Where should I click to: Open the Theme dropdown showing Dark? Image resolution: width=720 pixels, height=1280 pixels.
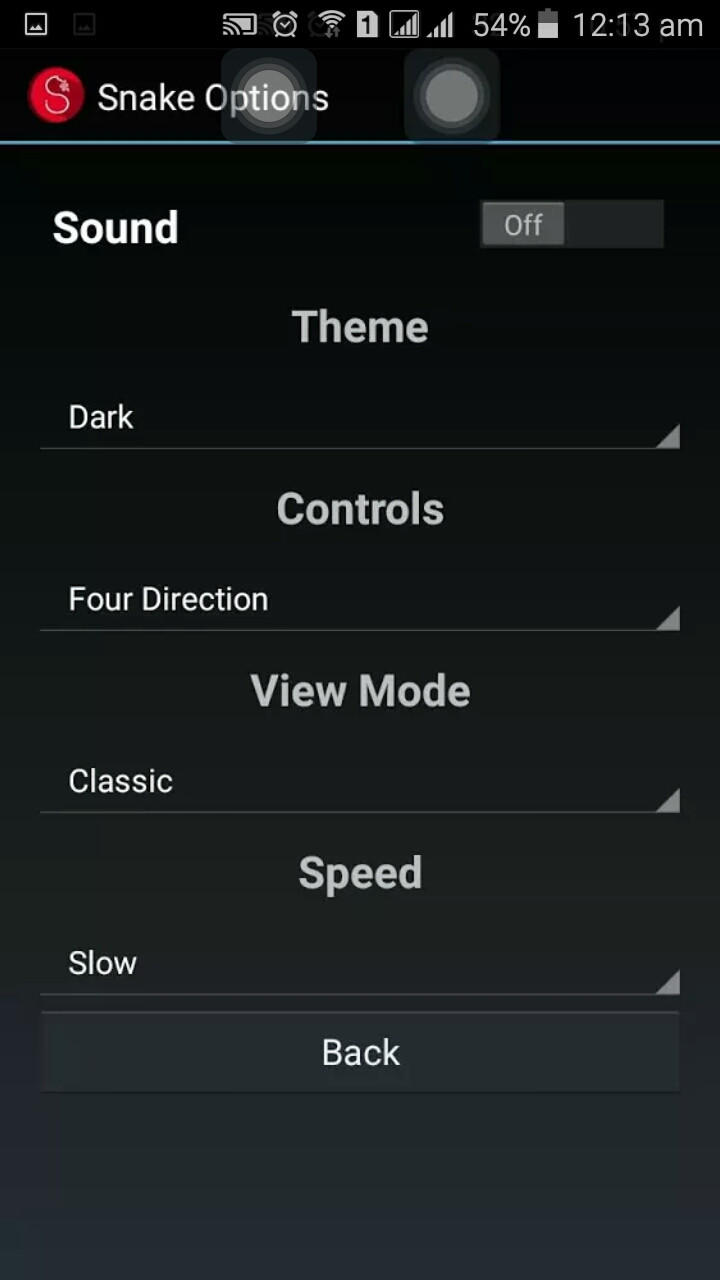point(360,418)
